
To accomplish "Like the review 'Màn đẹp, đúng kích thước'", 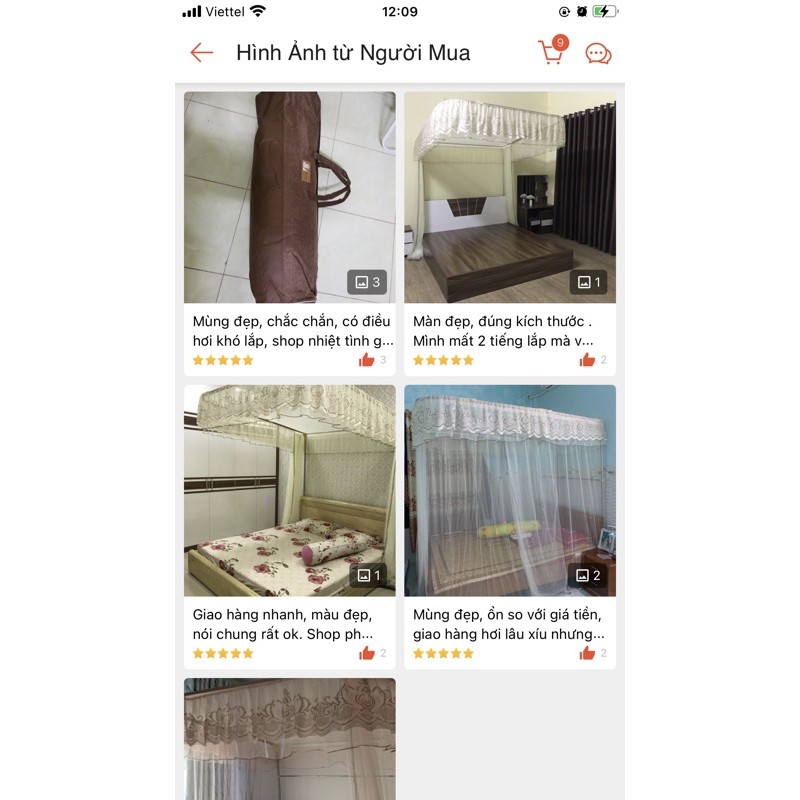I will 587,360.
